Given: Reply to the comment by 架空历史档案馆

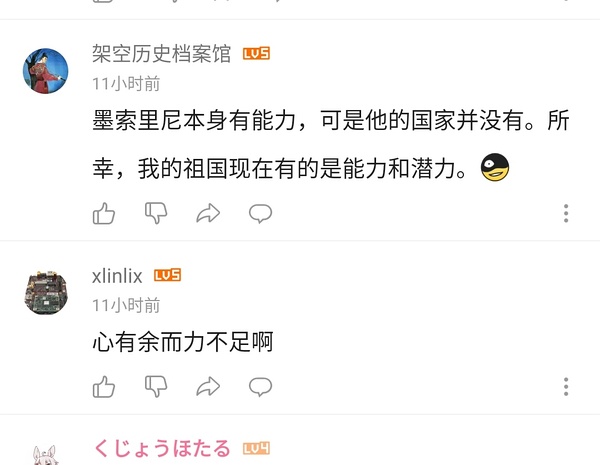Looking at the screenshot, I should pyautogui.click(x=260, y=213).
